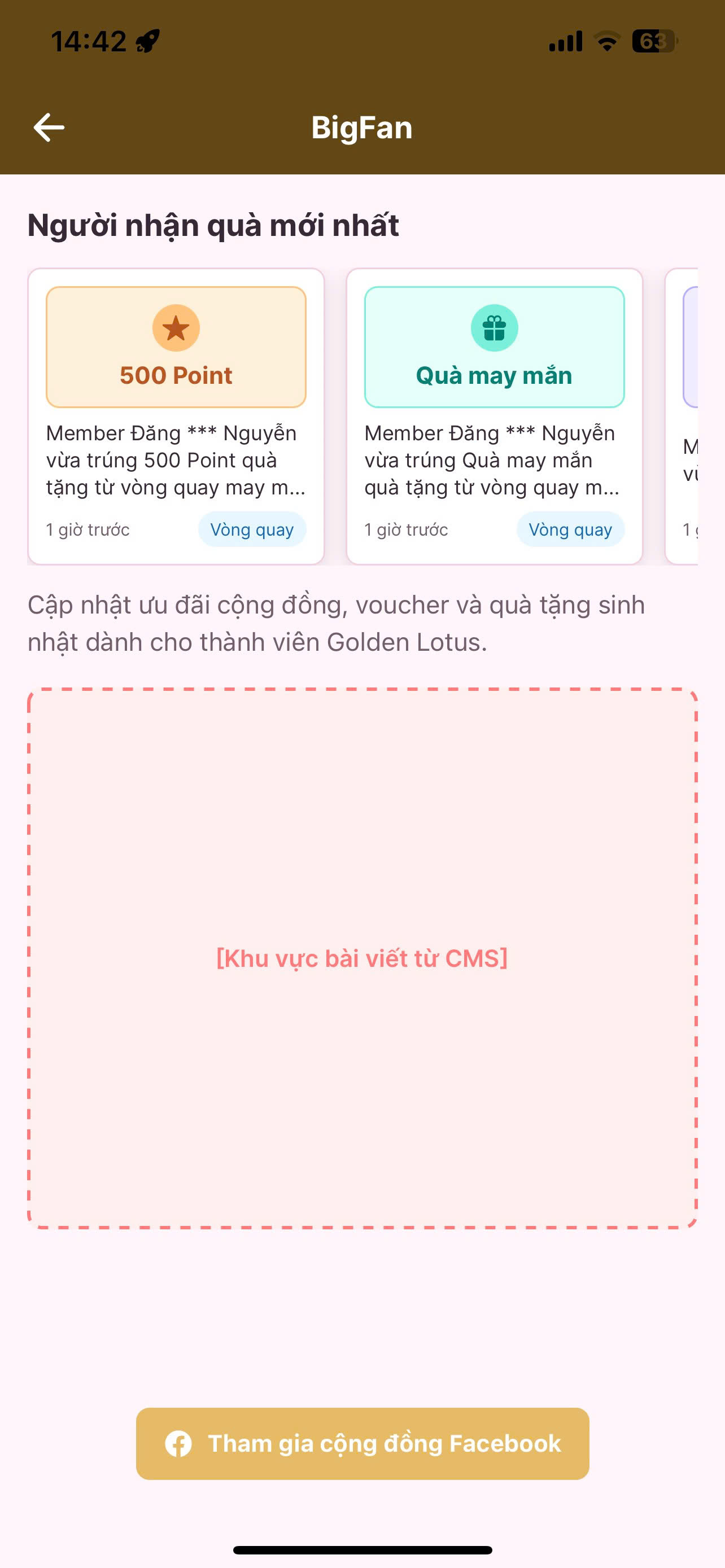Viewport: 725px width, 1568px height.
Task: Join the Facebook community via Tham gia button
Action: click(362, 1444)
